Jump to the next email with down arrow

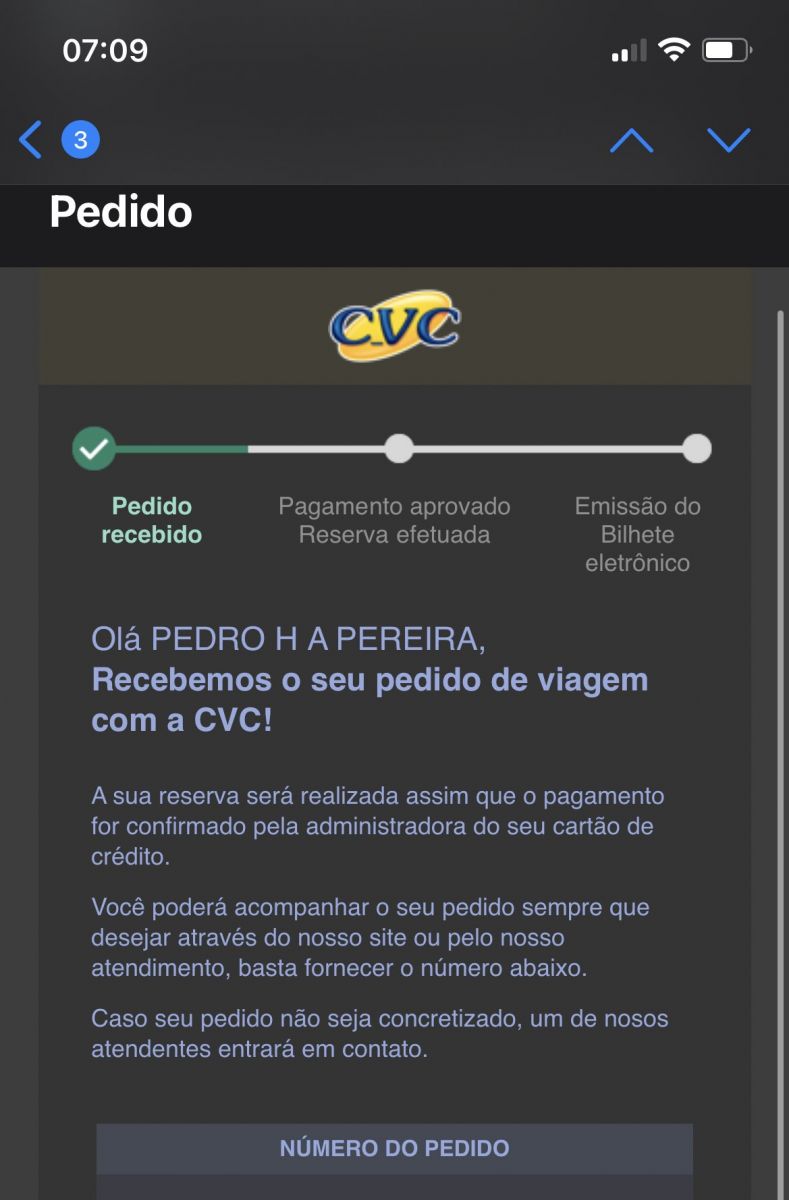728,141
